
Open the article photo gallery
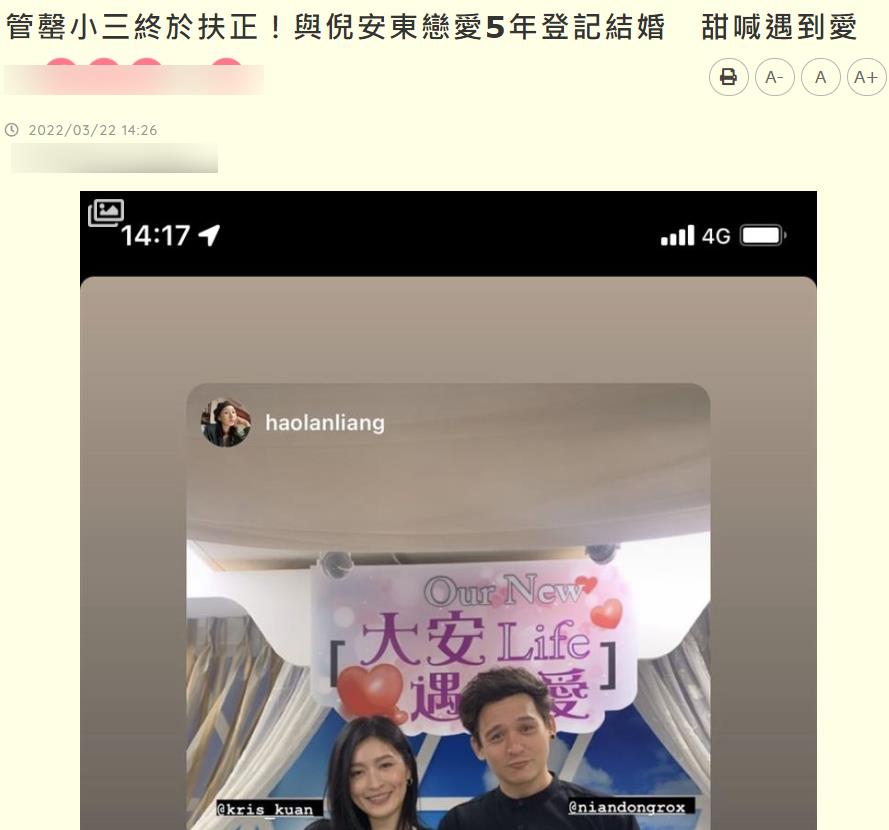(106, 212)
